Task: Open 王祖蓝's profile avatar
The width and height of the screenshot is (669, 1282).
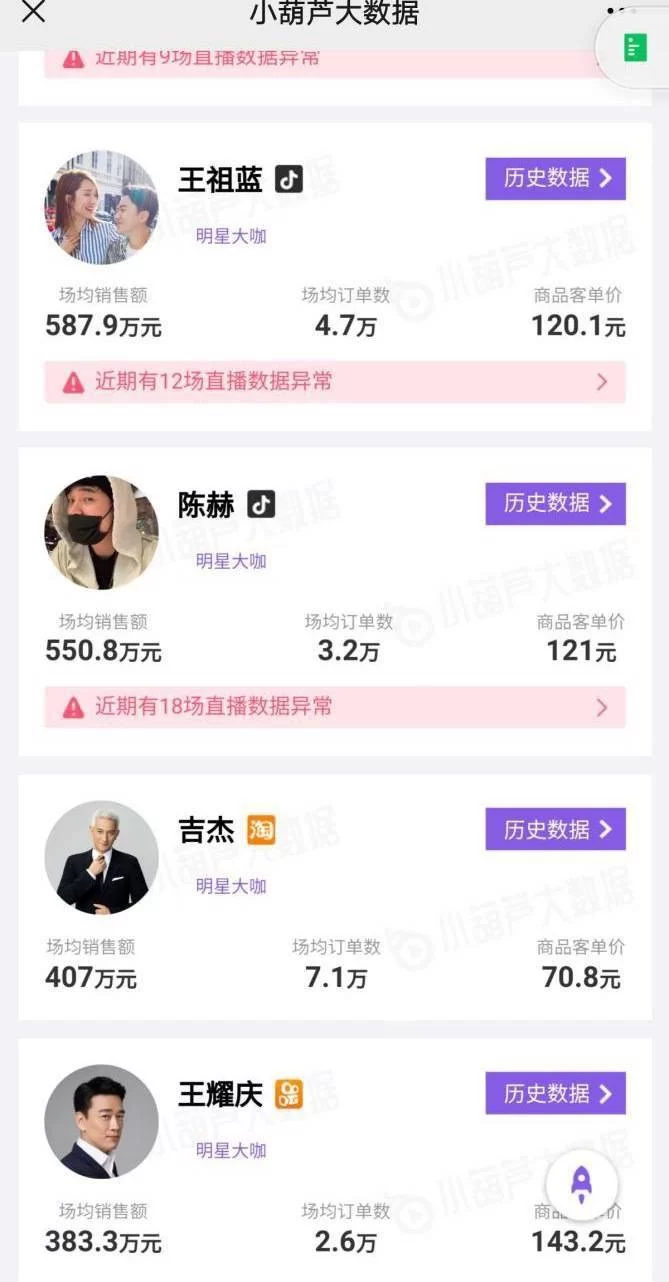Action: click(101, 208)
